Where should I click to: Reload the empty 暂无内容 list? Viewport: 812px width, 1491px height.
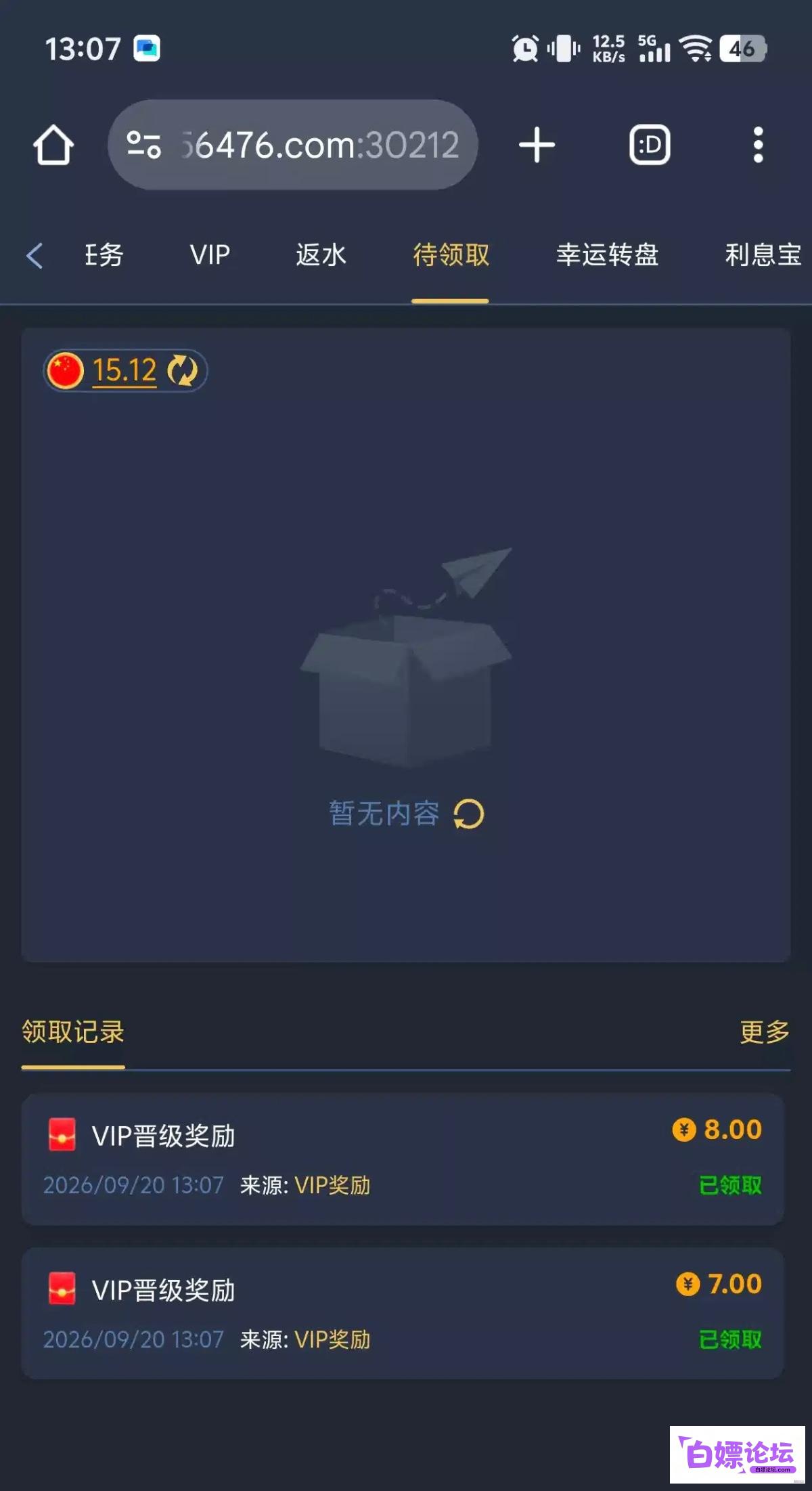click(469, 814)
